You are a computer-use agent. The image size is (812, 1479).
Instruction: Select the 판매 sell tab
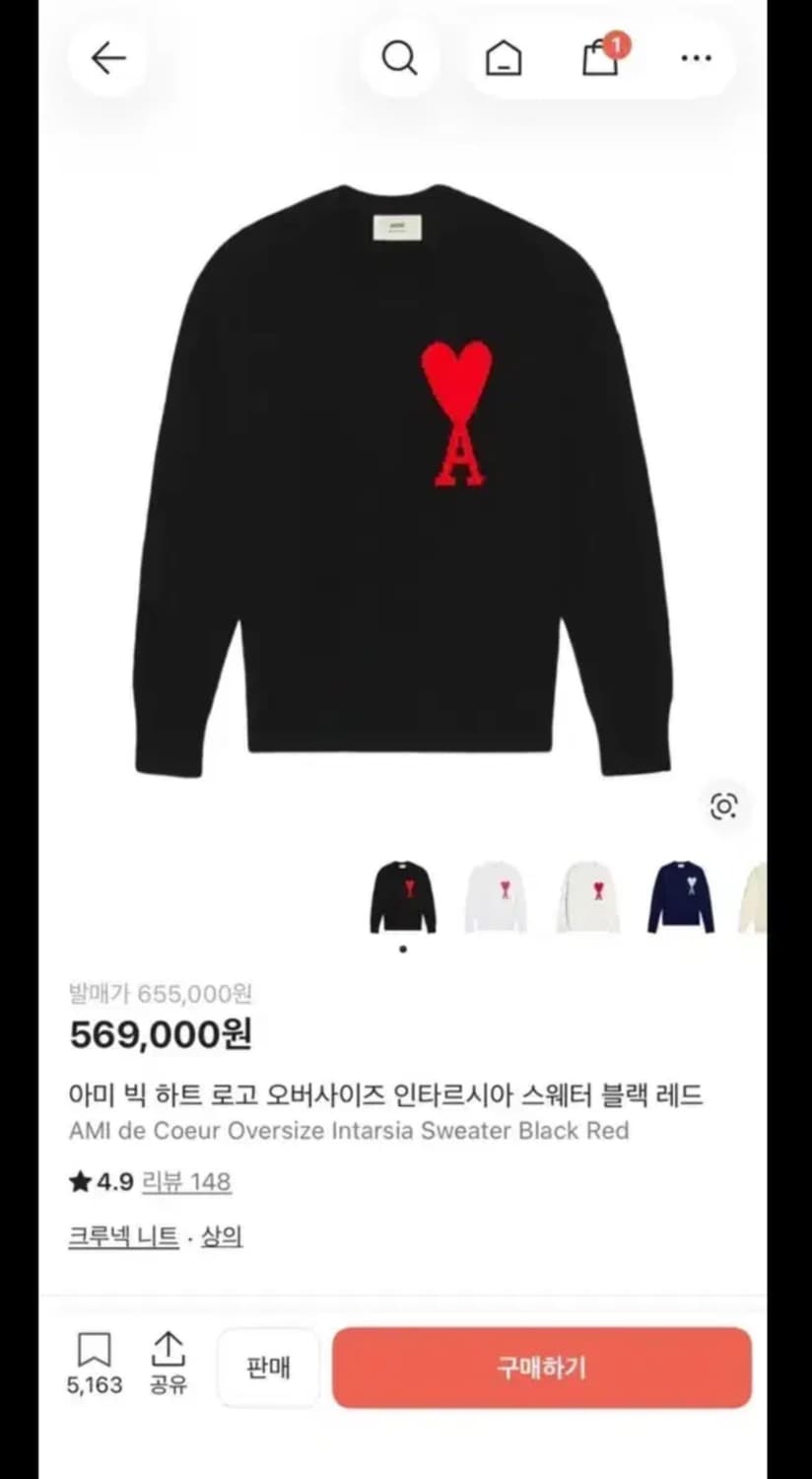(x=267, y=1368)
